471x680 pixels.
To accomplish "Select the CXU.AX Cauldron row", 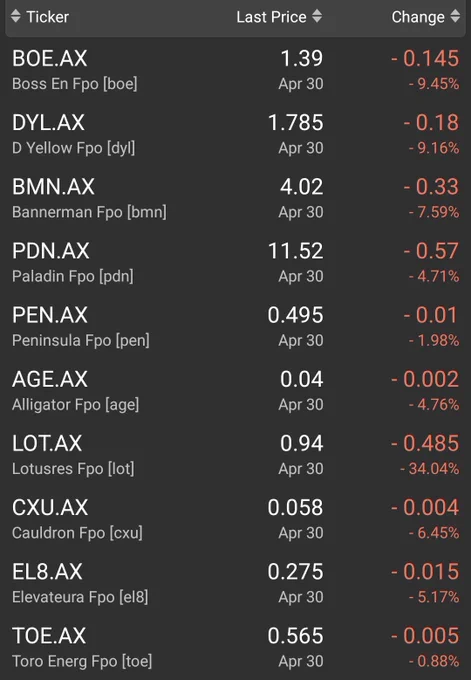I will (236, 519).
